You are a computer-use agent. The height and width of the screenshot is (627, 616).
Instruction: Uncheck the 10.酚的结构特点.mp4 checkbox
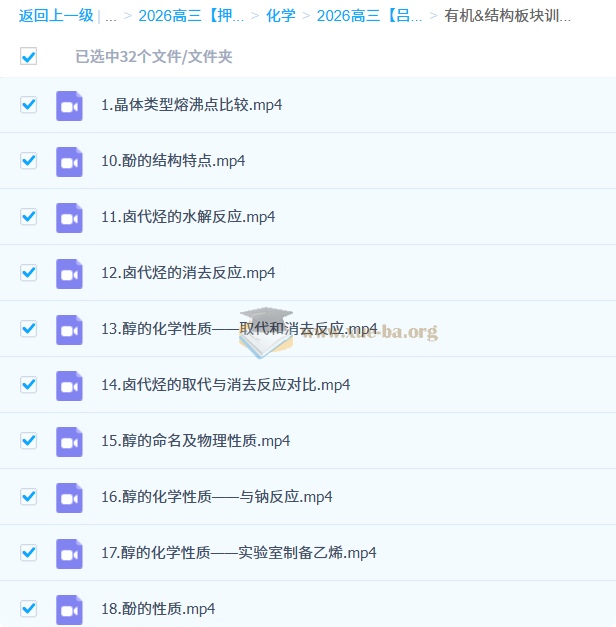(x=28, y=161)
